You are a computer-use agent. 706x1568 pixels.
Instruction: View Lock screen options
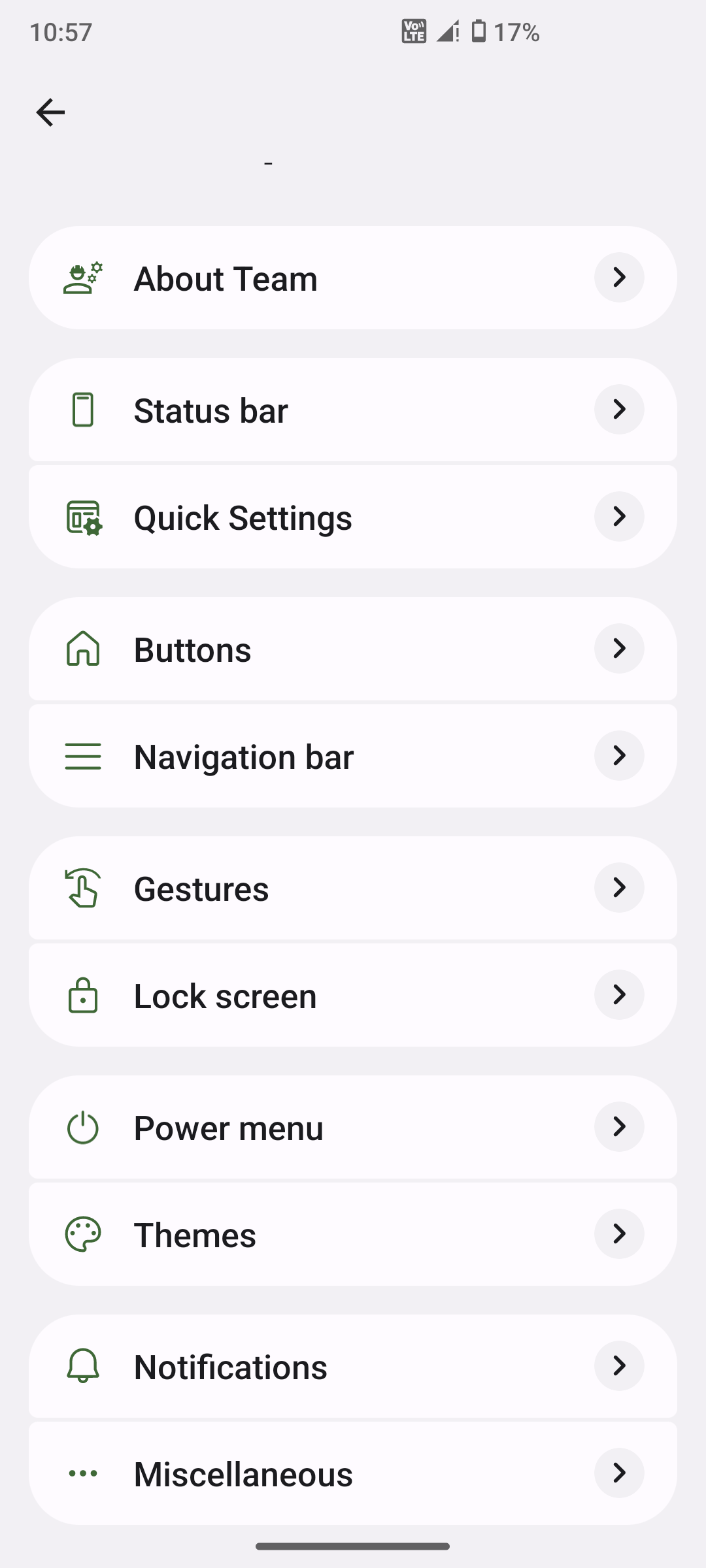[x=353, y=996]
